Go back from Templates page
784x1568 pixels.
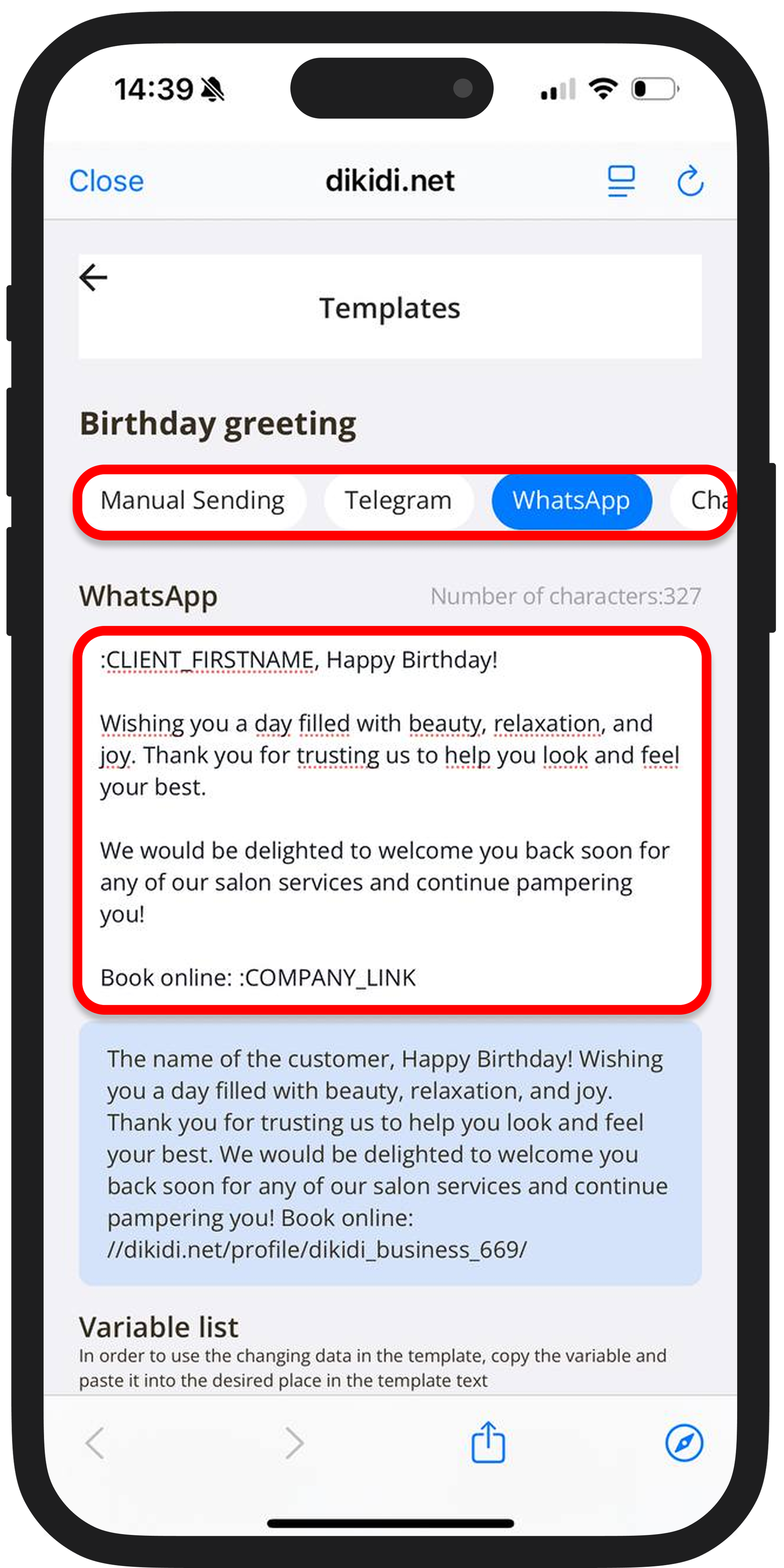tap(94, 278)
